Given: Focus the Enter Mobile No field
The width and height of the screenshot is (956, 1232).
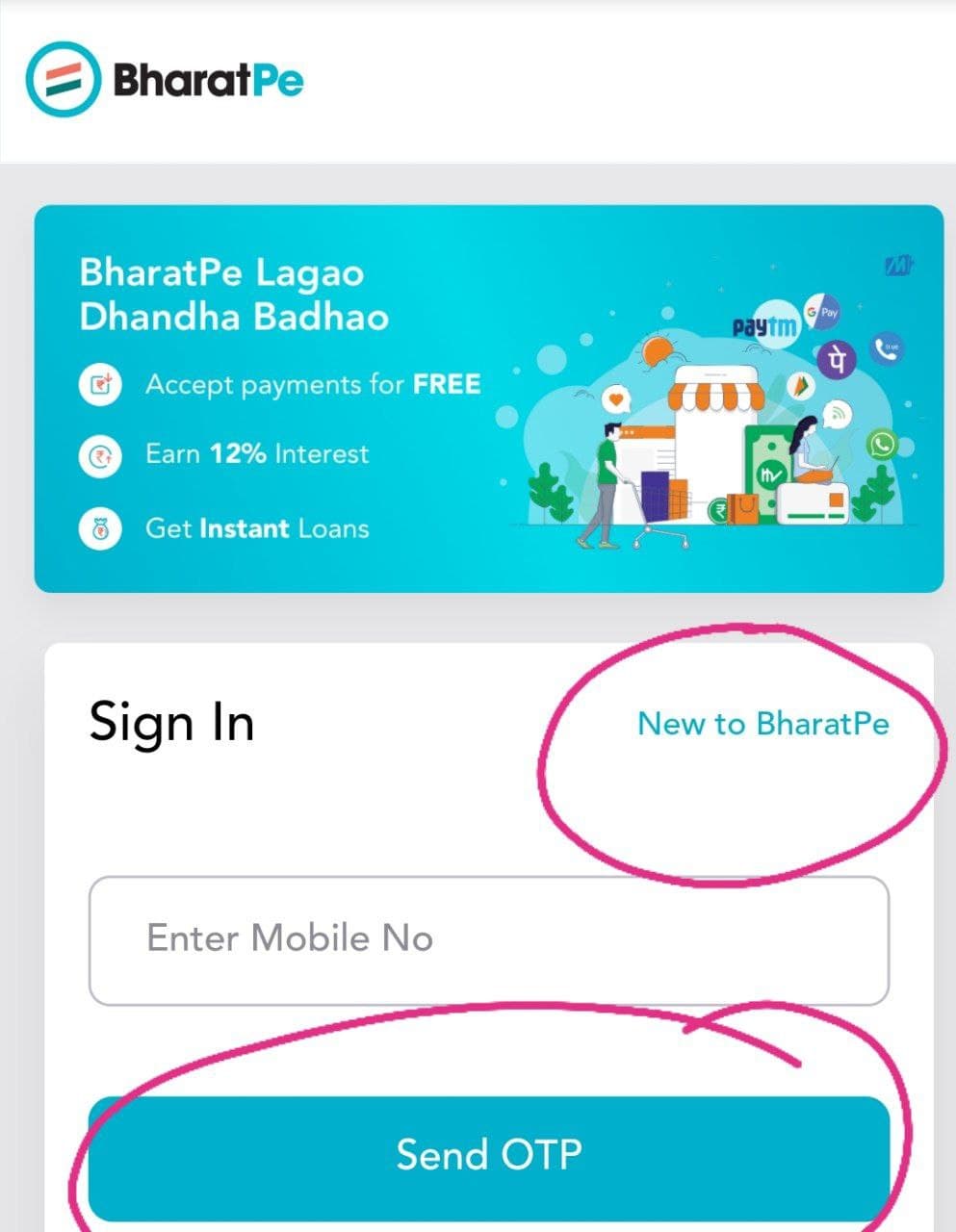Looking at the screenshot, I should click(488, 939).
